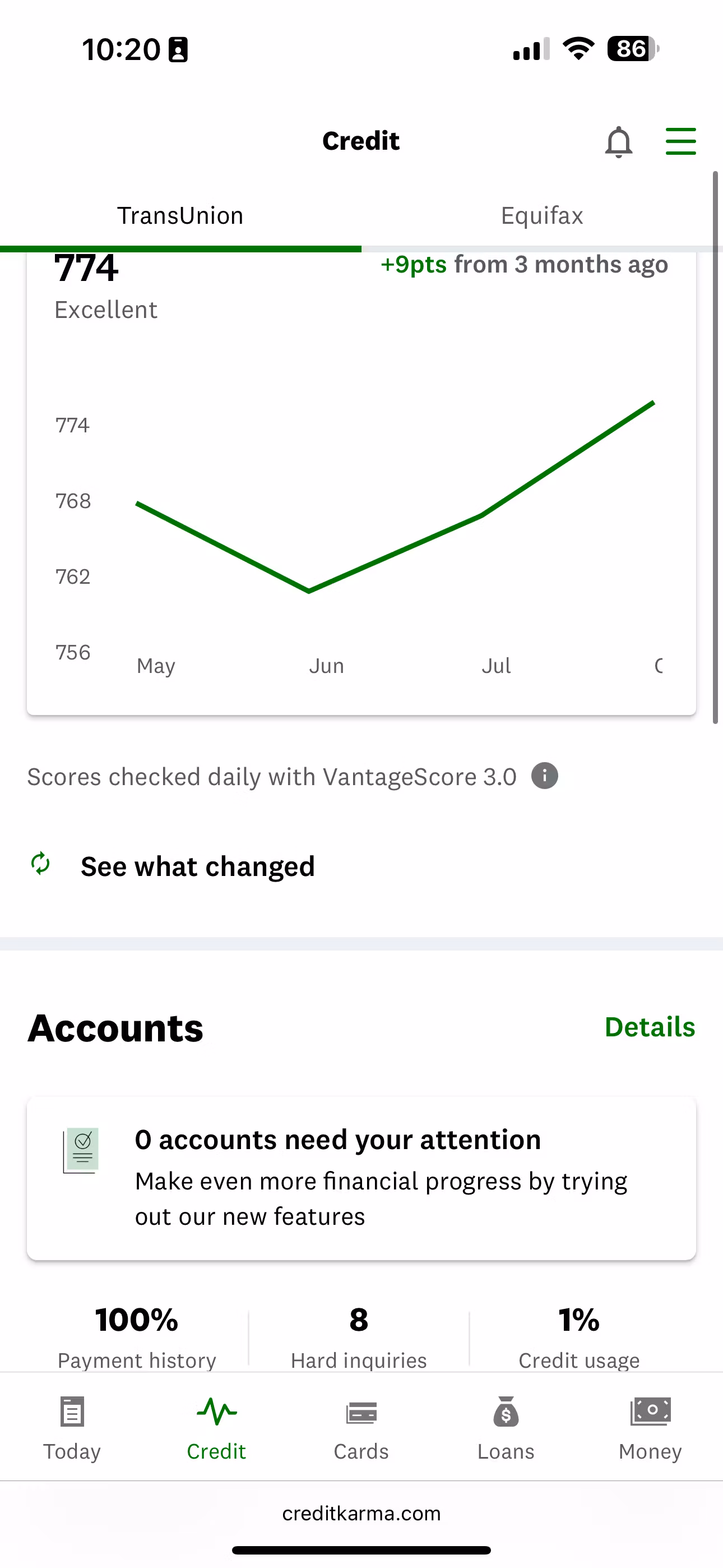Open the 0 accounts need attention card
723x1568 pixels.
tap(361, 1178)
